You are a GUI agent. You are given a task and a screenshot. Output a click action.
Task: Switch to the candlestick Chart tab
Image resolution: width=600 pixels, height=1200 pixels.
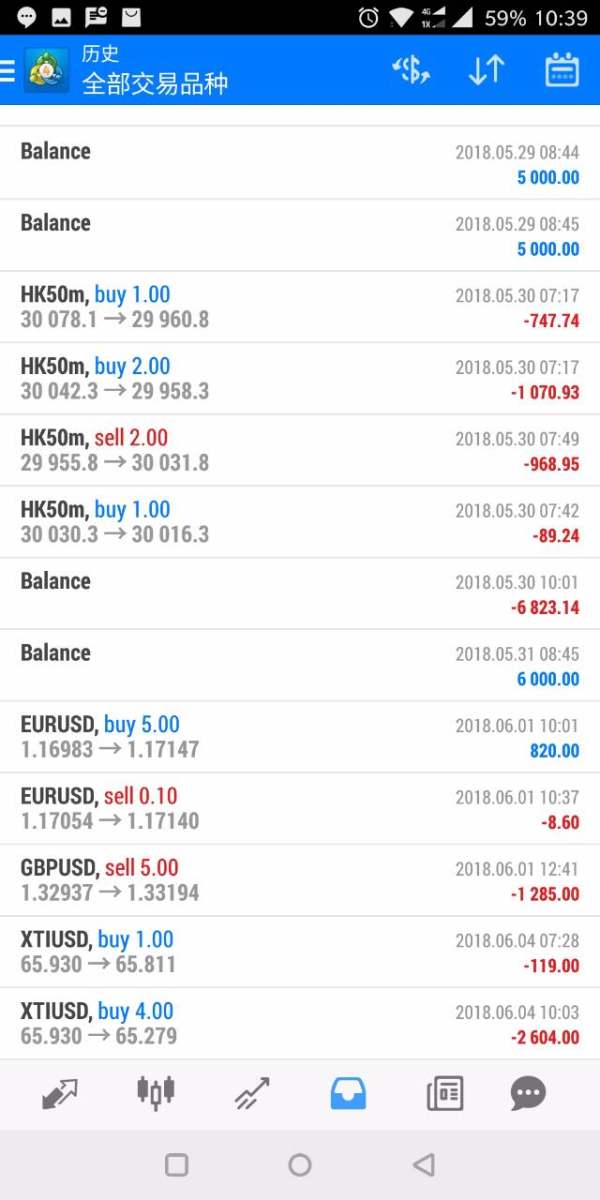(155, 1094)
